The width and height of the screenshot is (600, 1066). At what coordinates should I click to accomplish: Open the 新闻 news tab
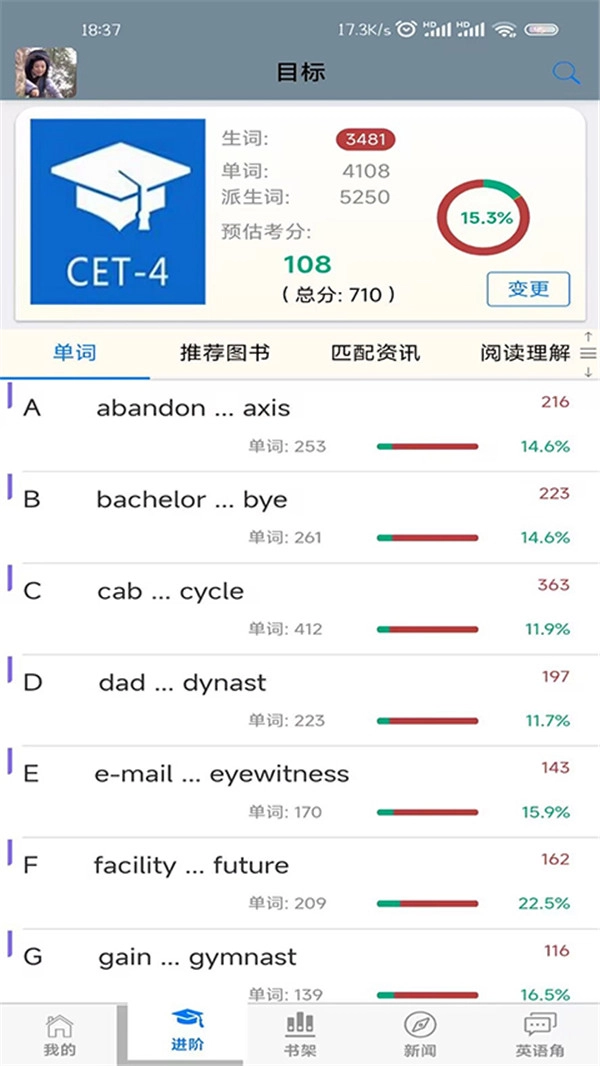coord(420,1035)
